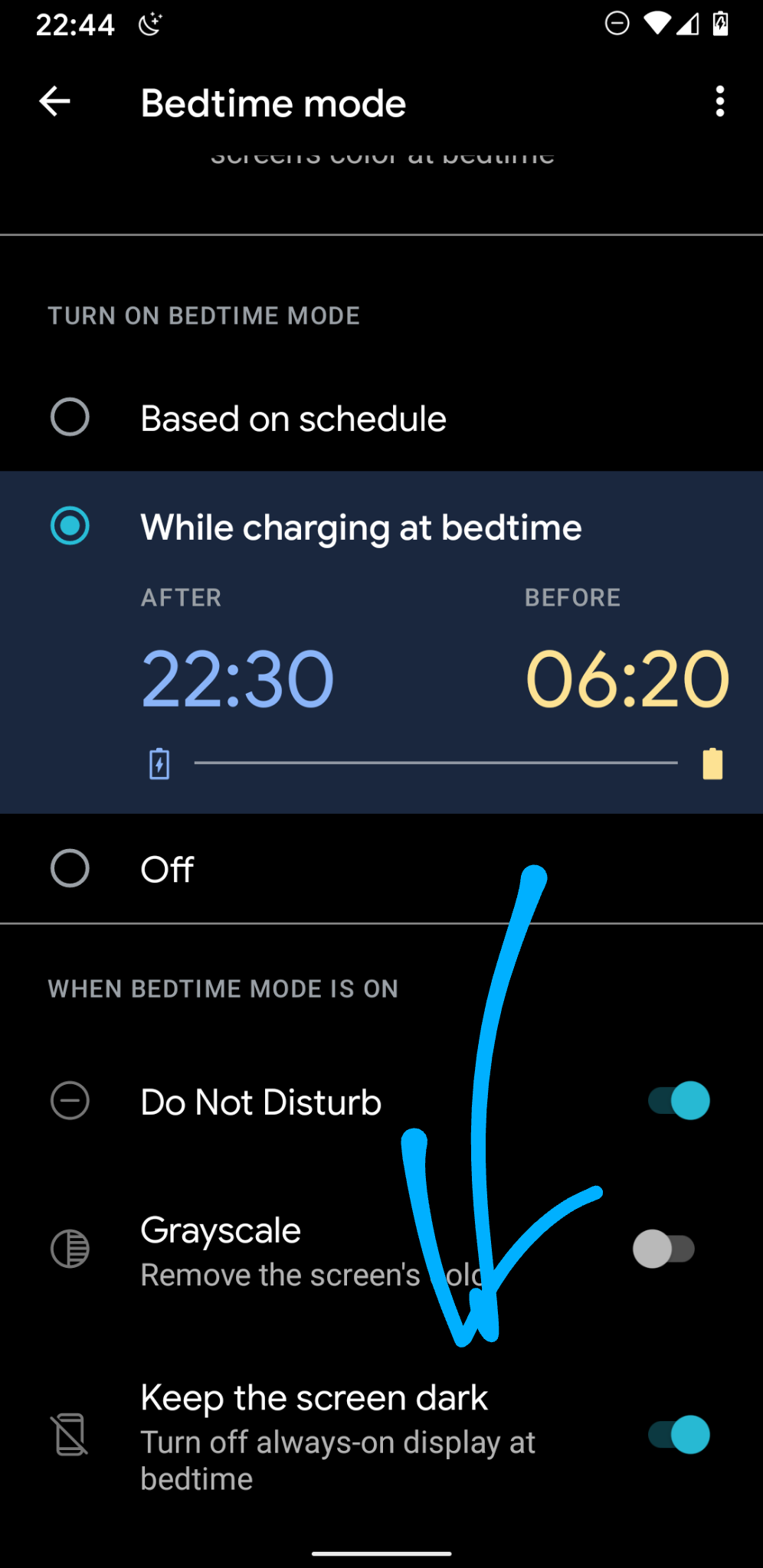The height and width of the screenshot is (1568, 763).
Task: Turn off Keep the screen dark
Action: click(677, 1434)
